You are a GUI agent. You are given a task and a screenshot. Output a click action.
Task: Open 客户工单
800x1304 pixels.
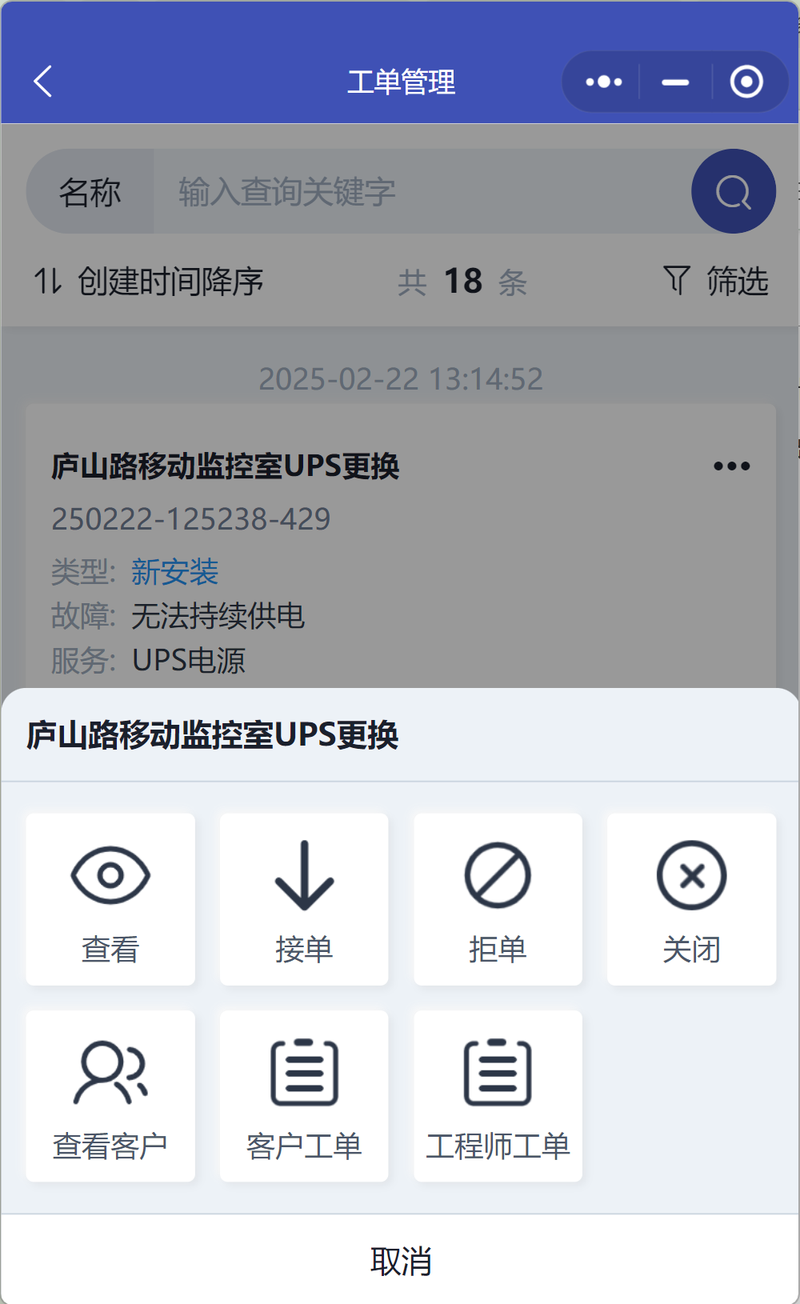tap(304, 1096)
